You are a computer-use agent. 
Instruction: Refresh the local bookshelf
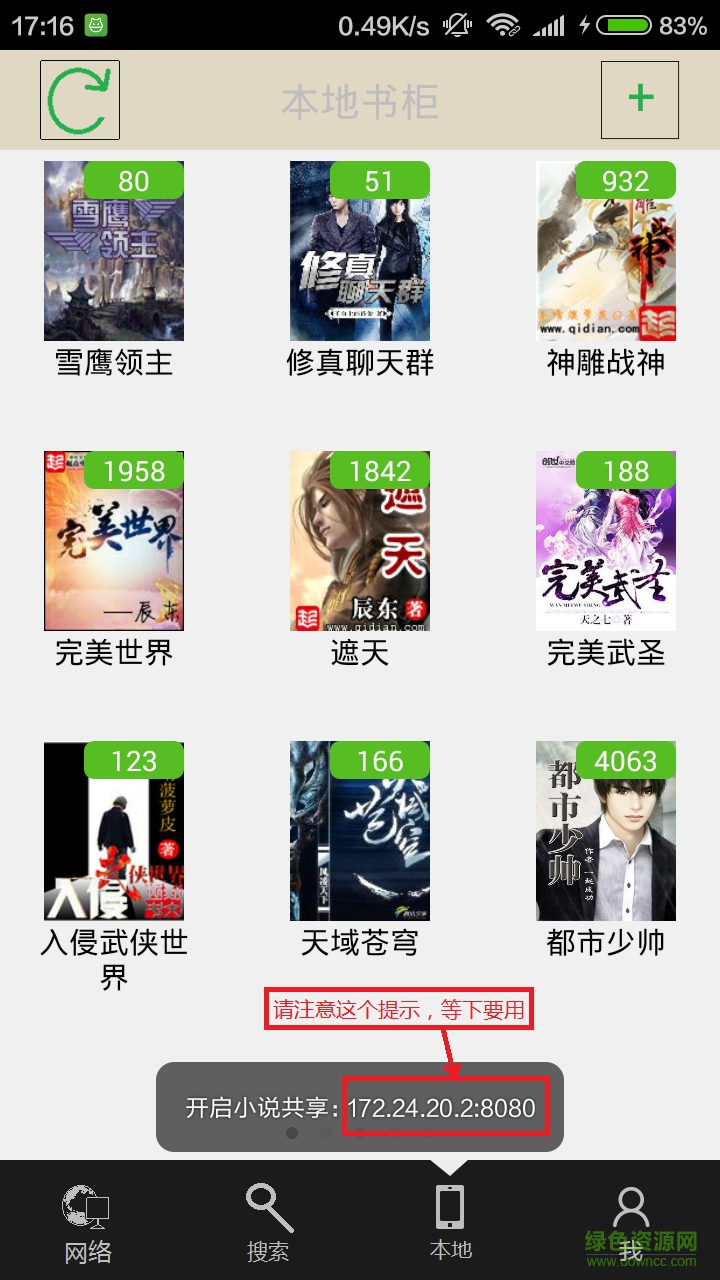[x=79, y=98]
